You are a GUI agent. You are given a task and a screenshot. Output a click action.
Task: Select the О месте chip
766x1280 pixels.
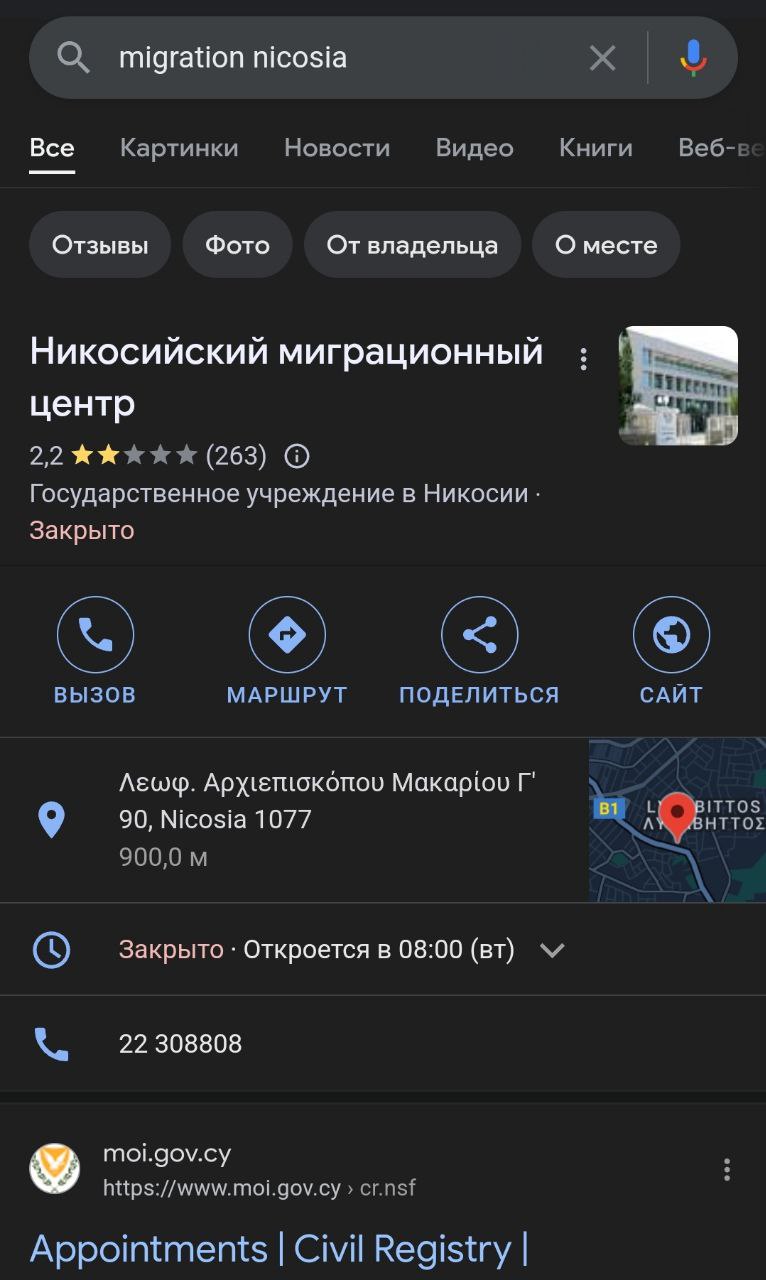[x=606, y=245]
